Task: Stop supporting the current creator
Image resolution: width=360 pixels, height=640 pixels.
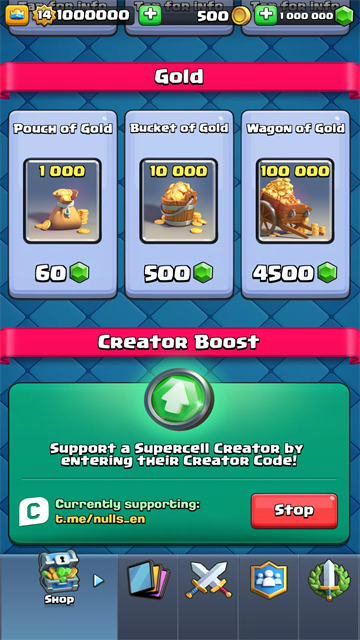Action: tap(294, 511)
